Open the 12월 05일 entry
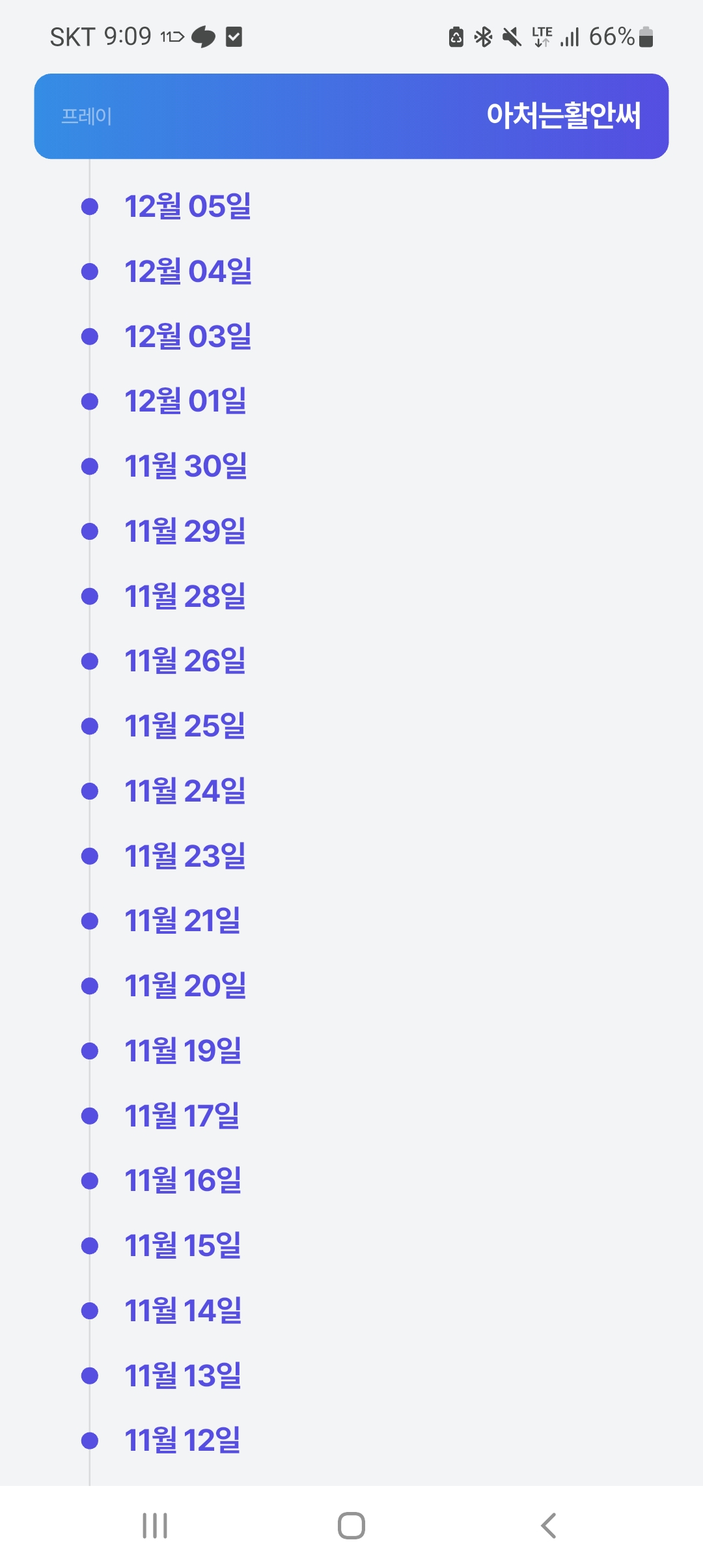The width and height of the screenshot is (703, 1568). coord(187,206)
